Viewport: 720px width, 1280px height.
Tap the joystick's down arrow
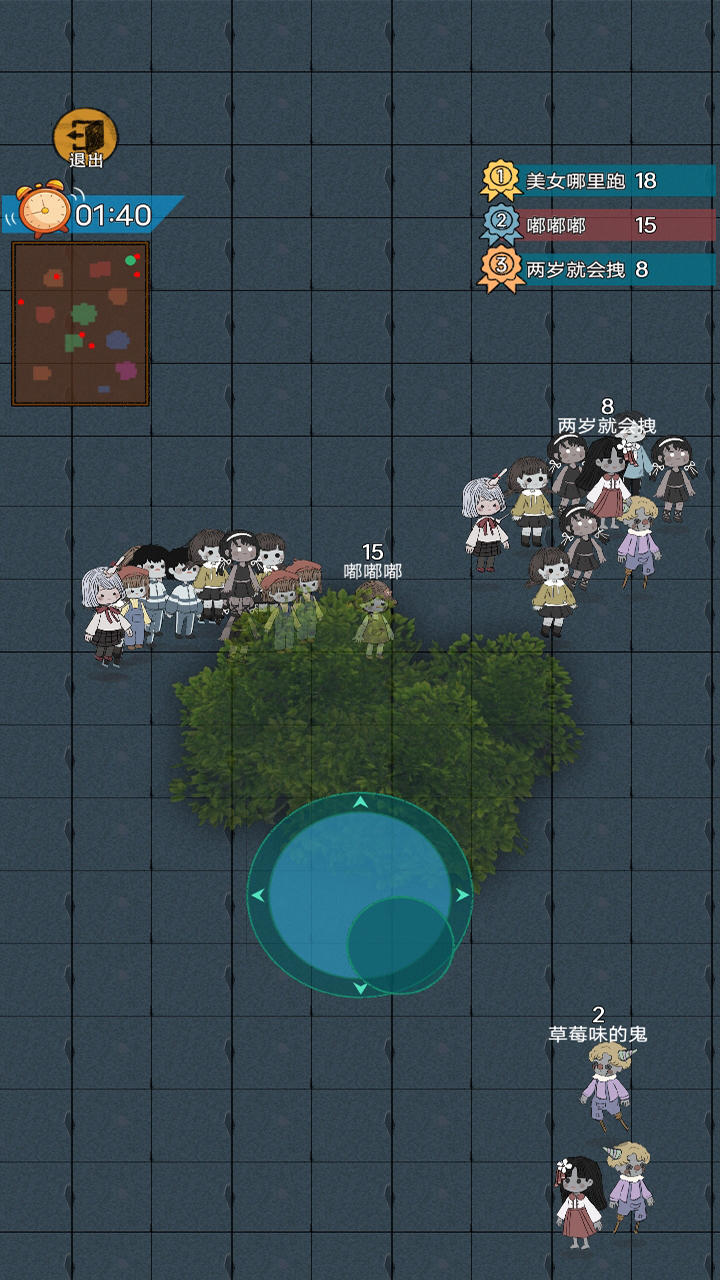coord(361,987)
